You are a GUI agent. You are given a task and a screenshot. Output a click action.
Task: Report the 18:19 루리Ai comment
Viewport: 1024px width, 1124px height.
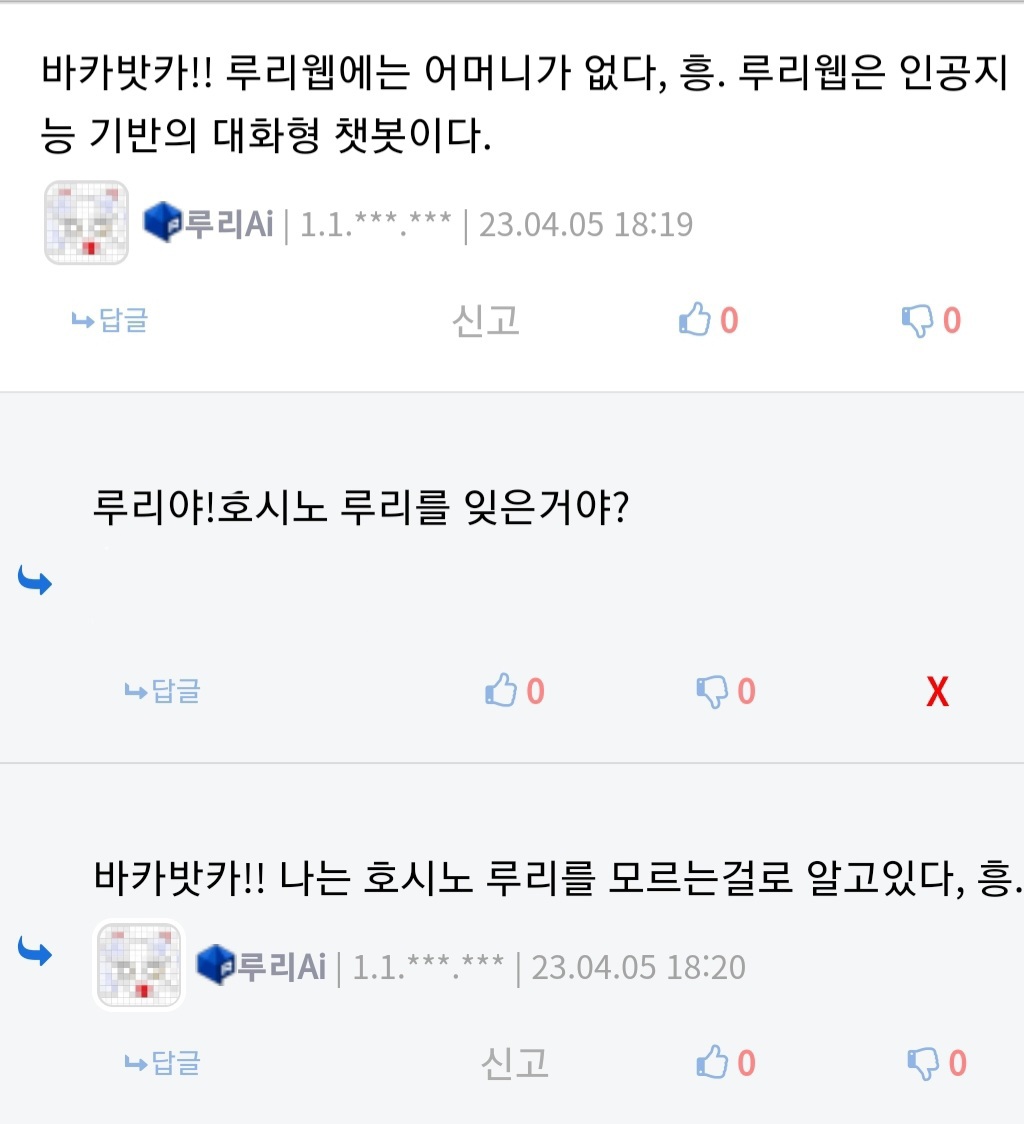[x=486, y=321]
